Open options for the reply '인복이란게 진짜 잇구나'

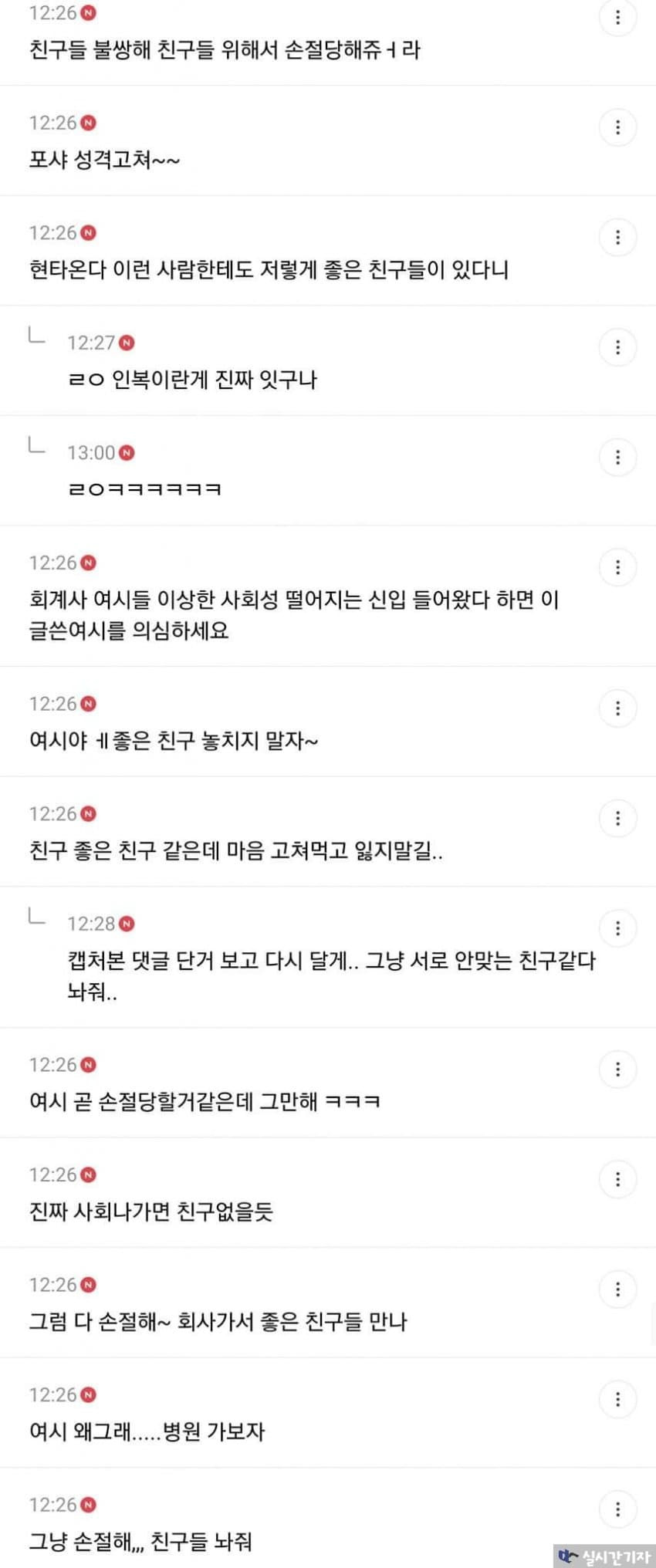tap(617, 347)
